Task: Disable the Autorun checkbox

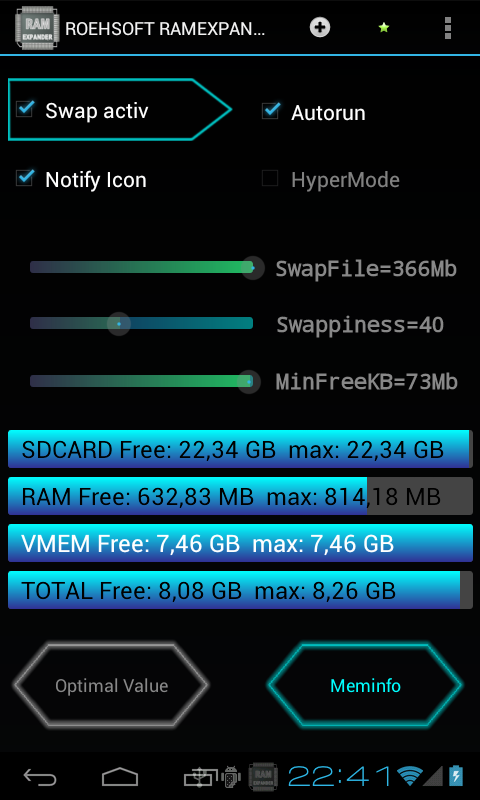Action: pyautogui.click(x=271, y=111)
